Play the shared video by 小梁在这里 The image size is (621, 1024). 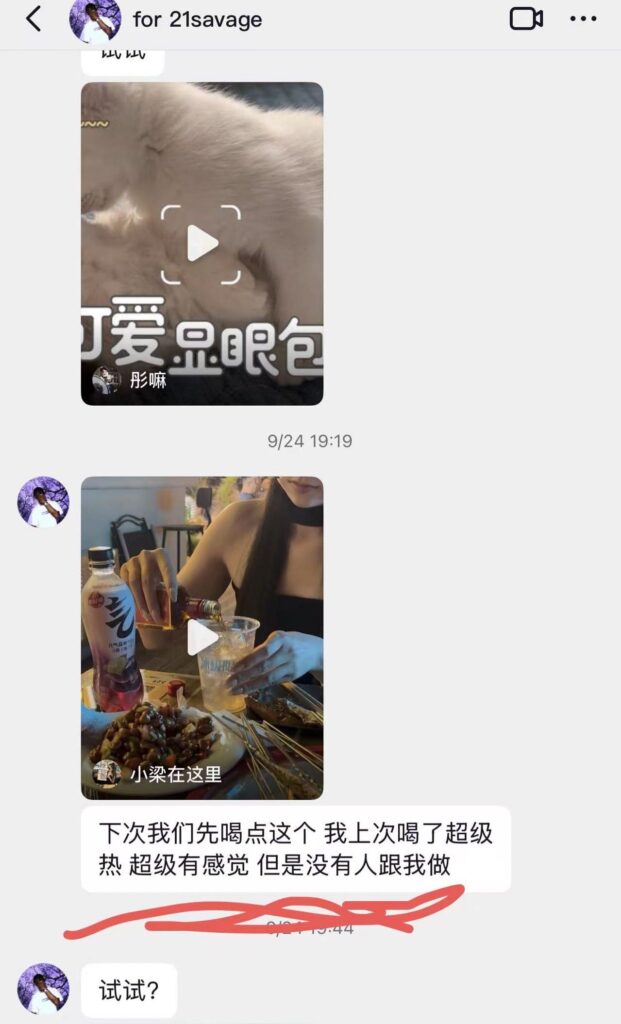pos(202,637)
